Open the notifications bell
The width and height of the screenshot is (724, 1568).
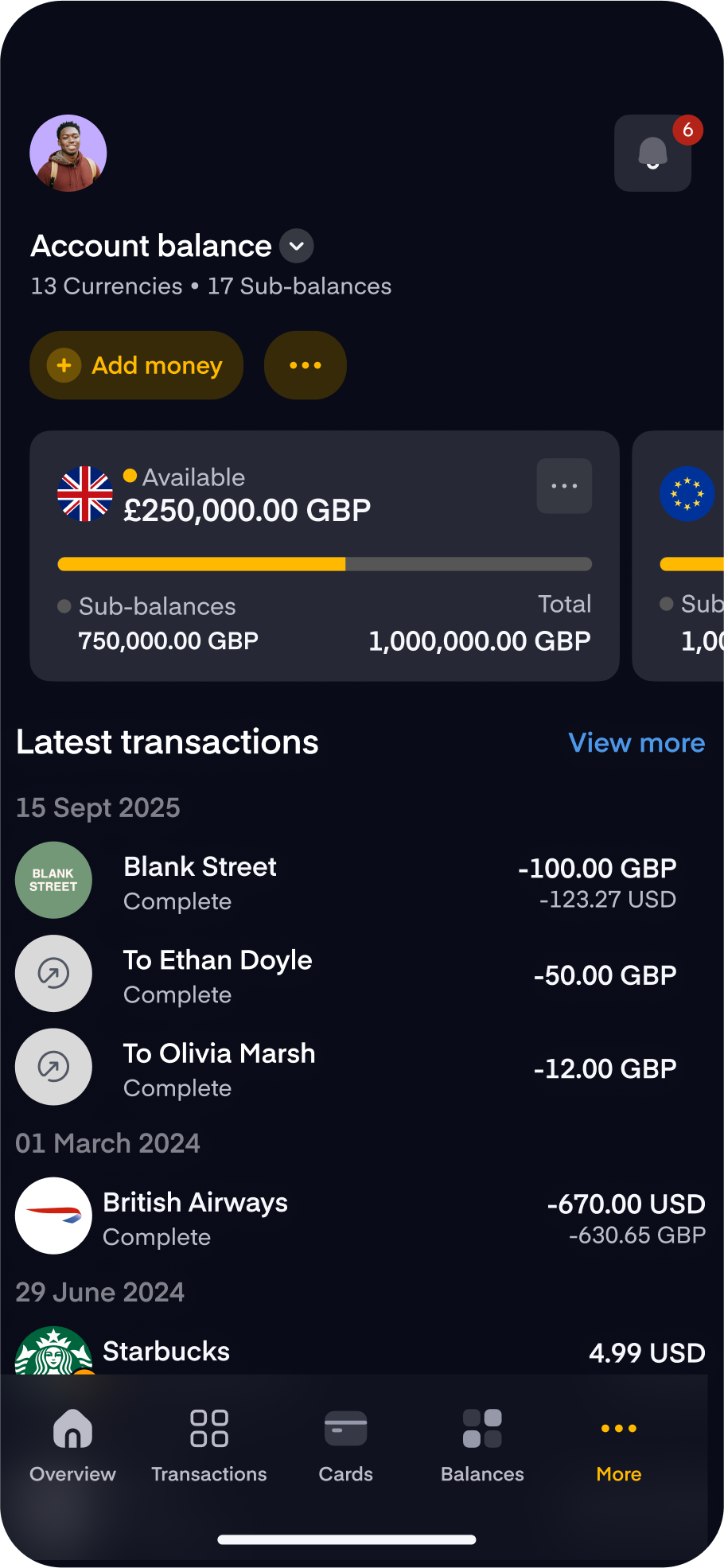[x=652, y=153]
